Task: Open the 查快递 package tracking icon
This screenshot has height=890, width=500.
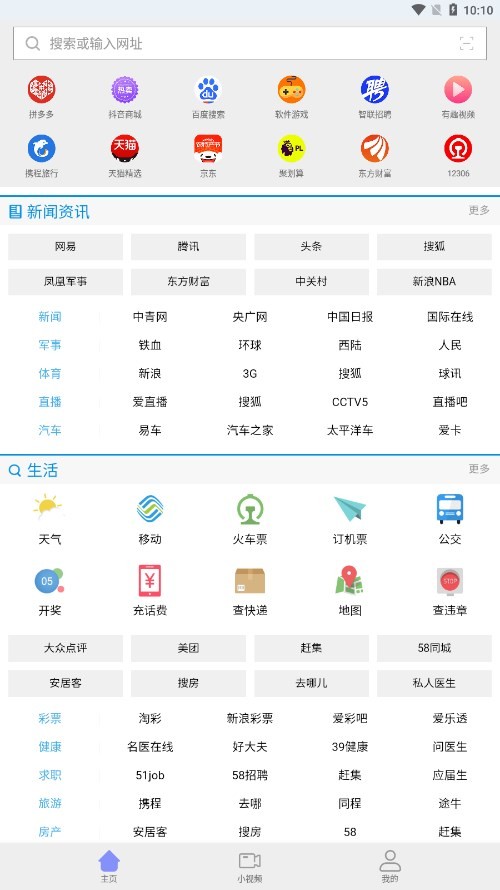Action: [250, 591]
